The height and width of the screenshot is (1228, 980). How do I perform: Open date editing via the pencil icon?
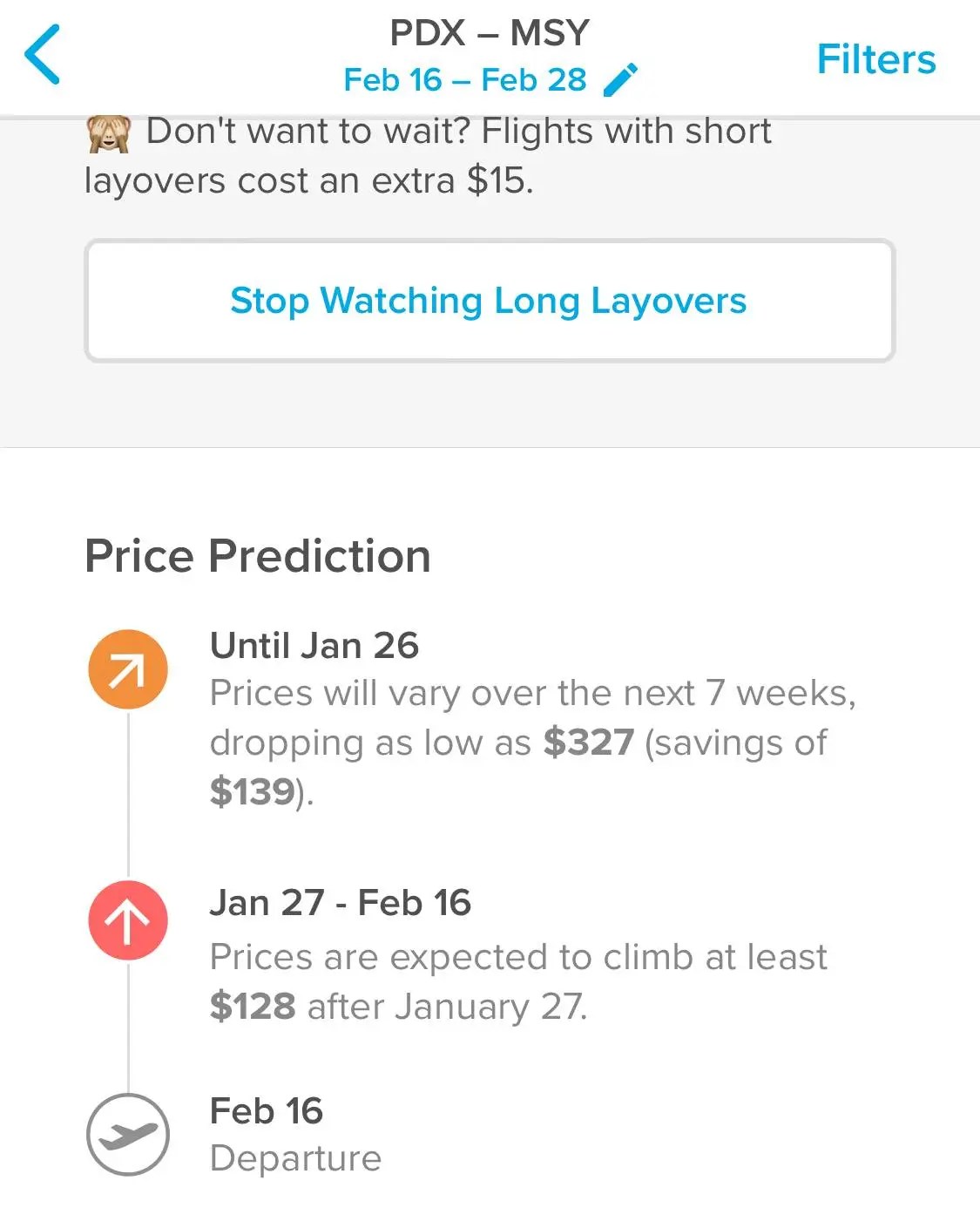(621, 79)
